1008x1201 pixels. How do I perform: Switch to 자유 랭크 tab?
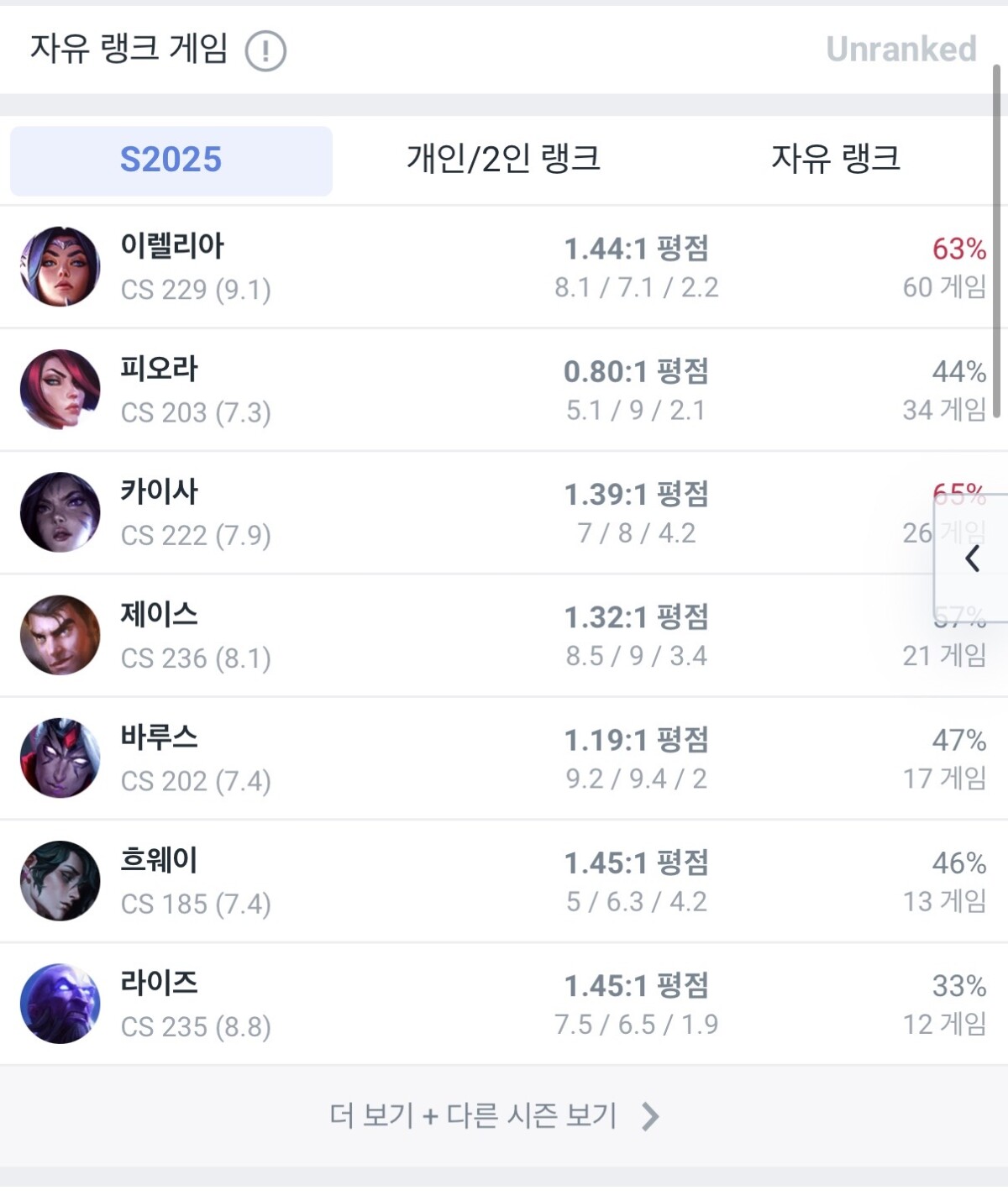[835, 160]
